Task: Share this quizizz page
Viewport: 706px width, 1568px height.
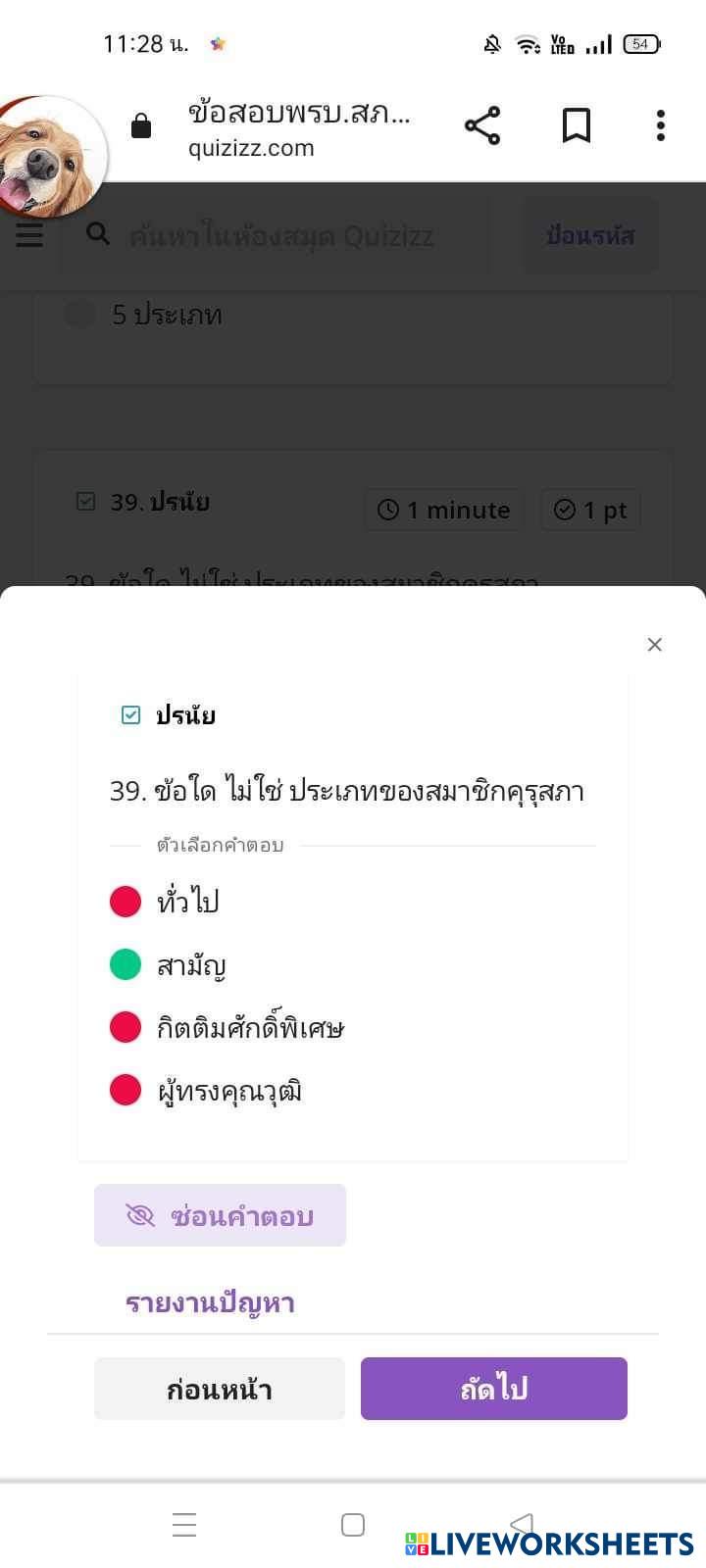Action: [482, 125]
